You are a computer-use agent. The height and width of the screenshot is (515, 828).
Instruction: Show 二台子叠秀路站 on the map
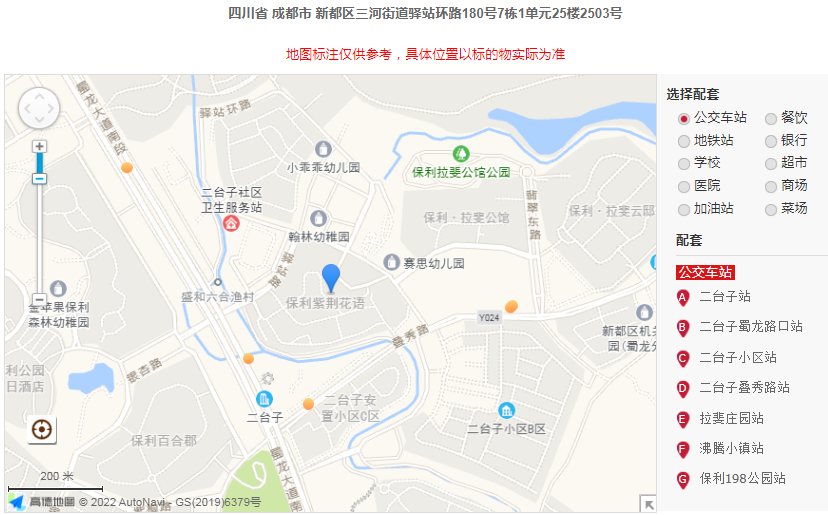pyautogui.click(x=744, y=388)
